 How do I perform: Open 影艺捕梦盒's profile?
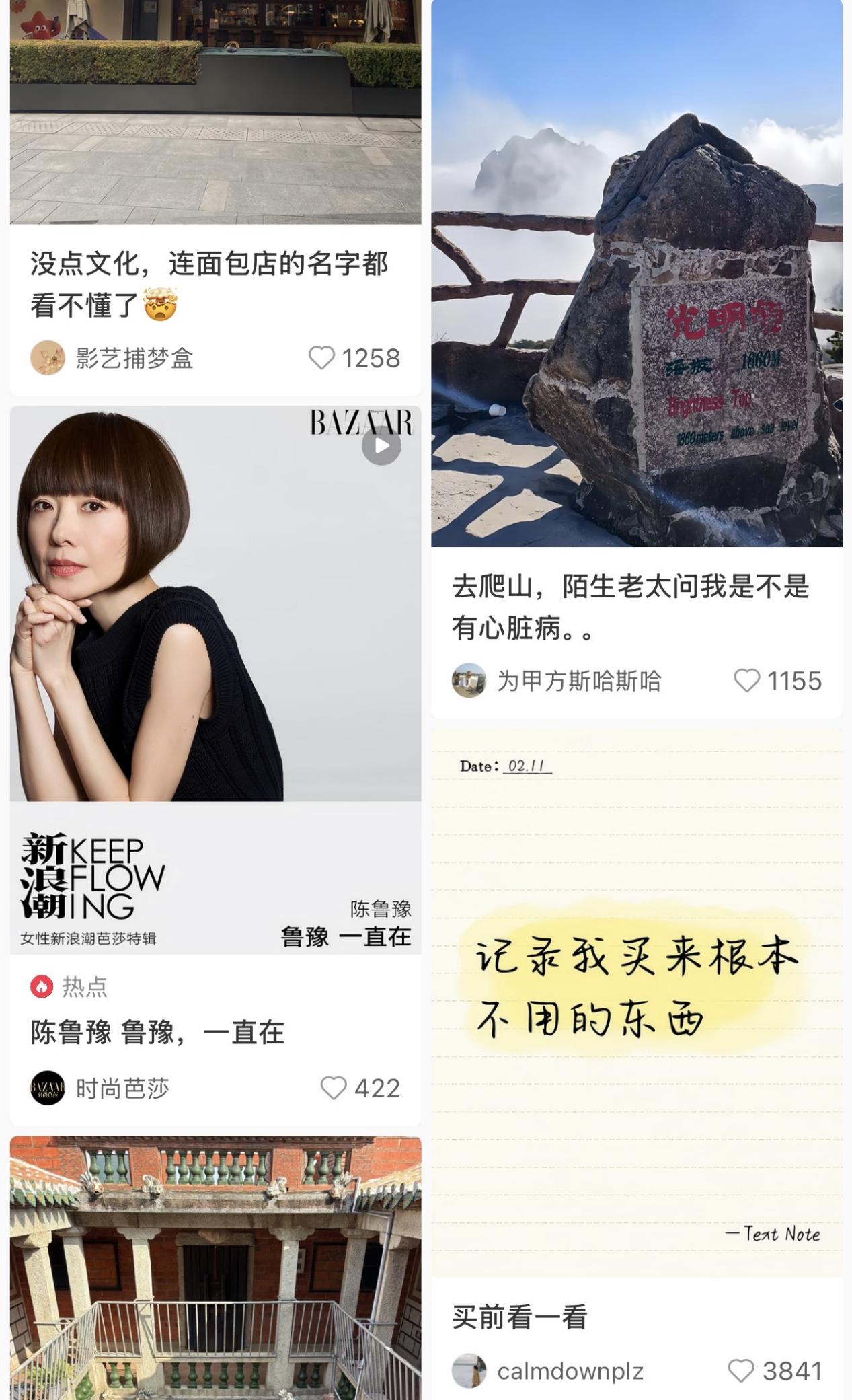[x=48, y=358]
